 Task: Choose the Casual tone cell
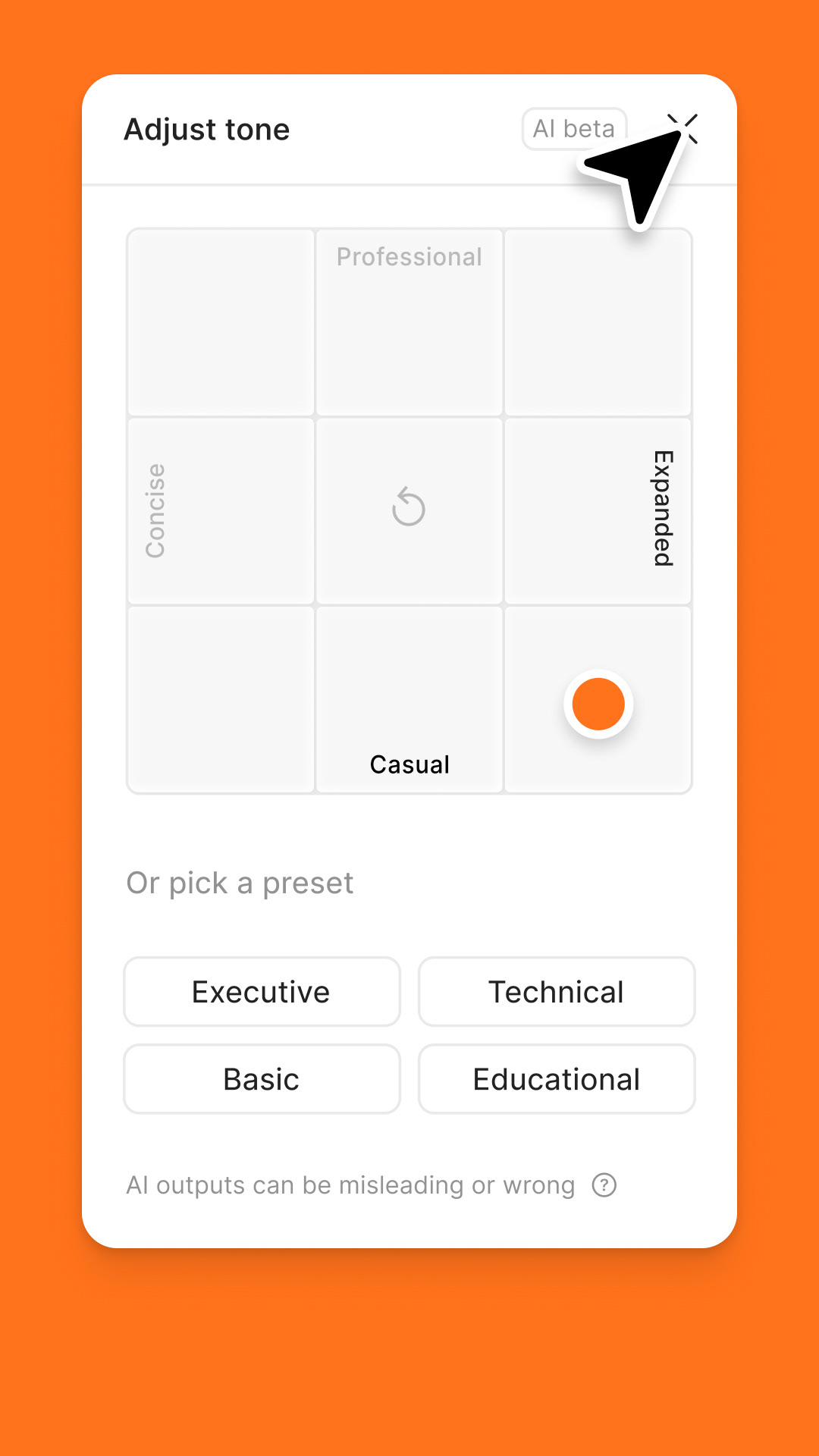coord(409,699)
